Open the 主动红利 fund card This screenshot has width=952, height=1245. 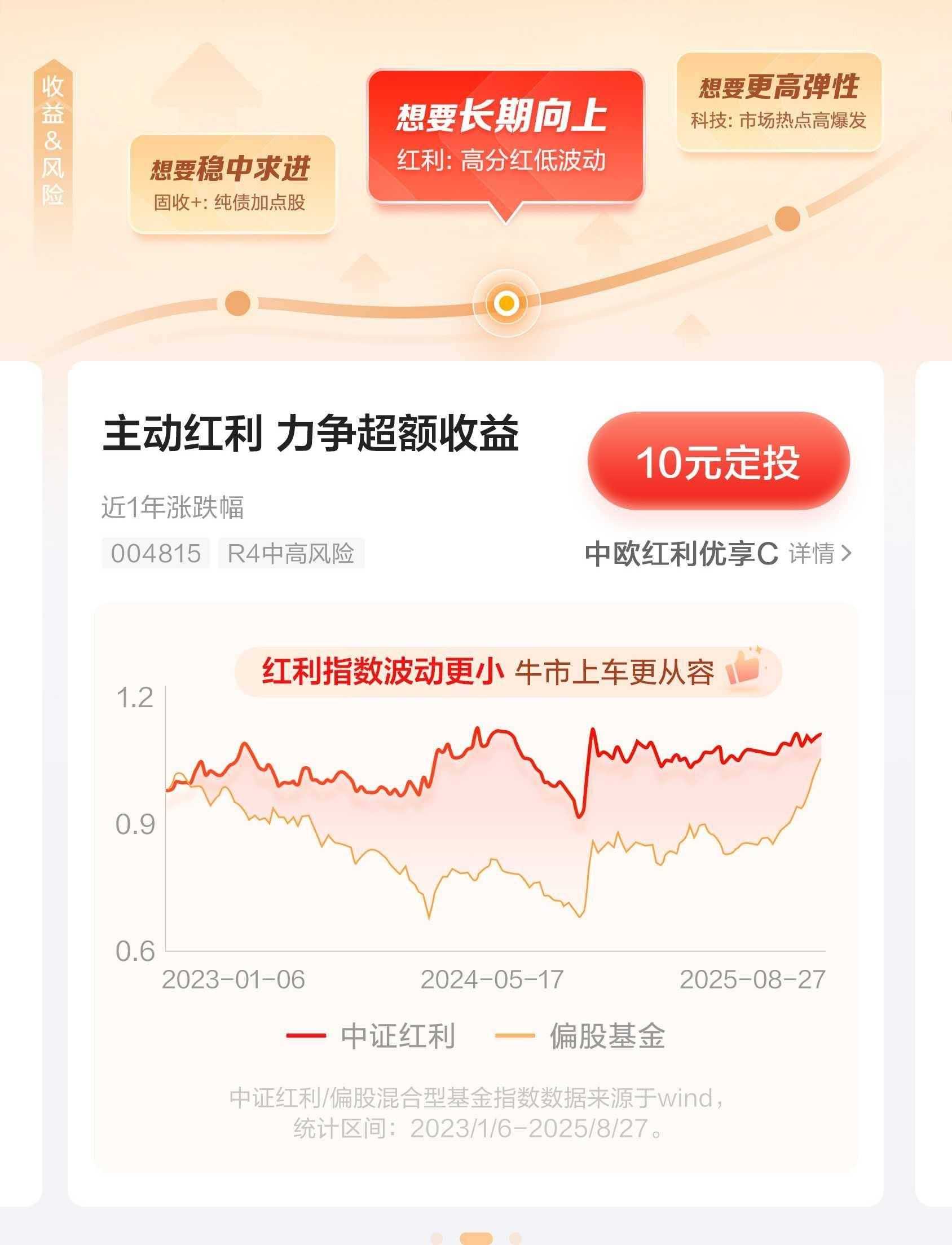click(310, 434)
